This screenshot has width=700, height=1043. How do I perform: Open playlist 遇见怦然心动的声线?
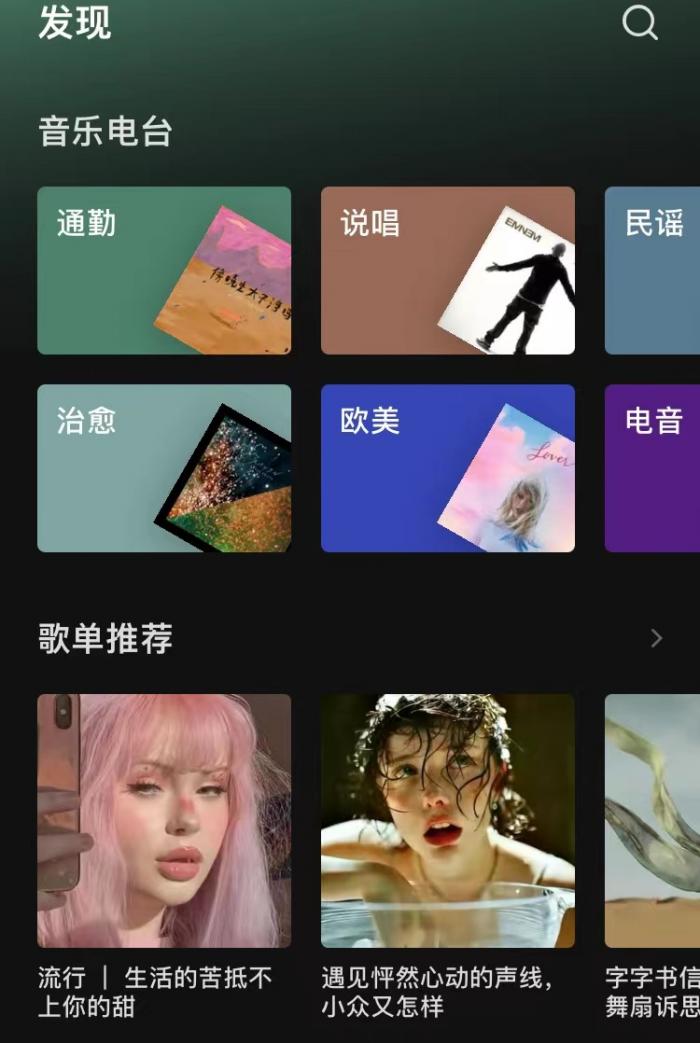tap(447, 820)
